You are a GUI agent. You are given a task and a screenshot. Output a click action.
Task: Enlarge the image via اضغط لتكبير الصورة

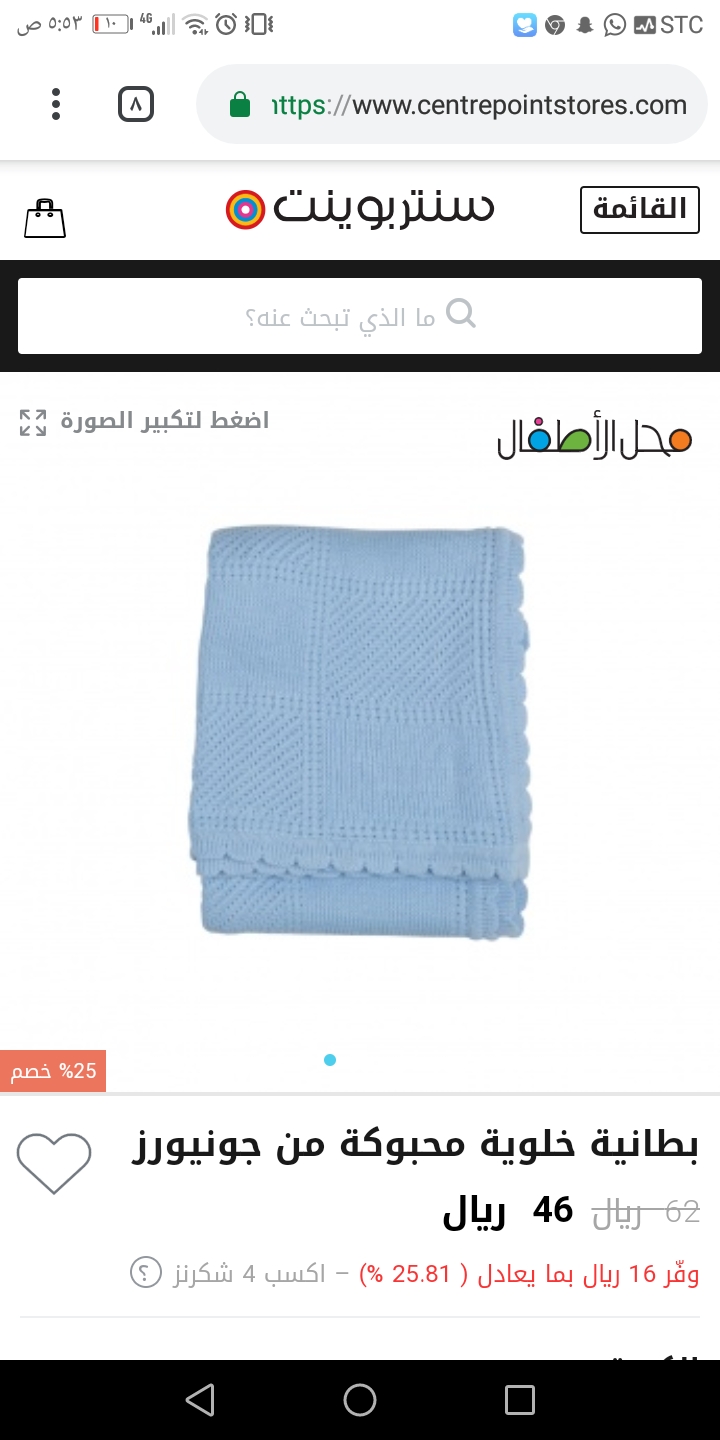[x=145, y=421]
